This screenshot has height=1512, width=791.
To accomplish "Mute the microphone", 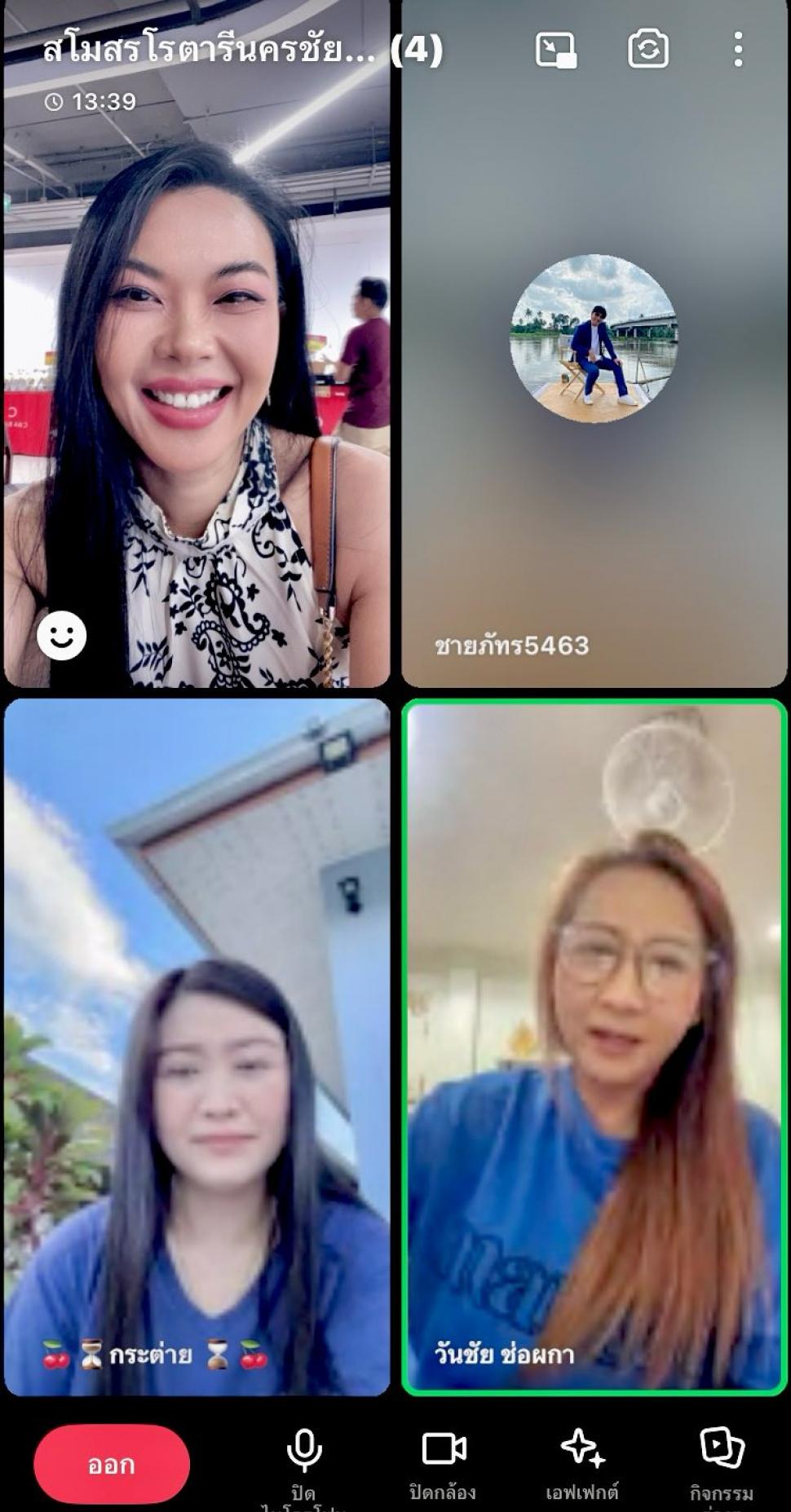I will 304,1467.
